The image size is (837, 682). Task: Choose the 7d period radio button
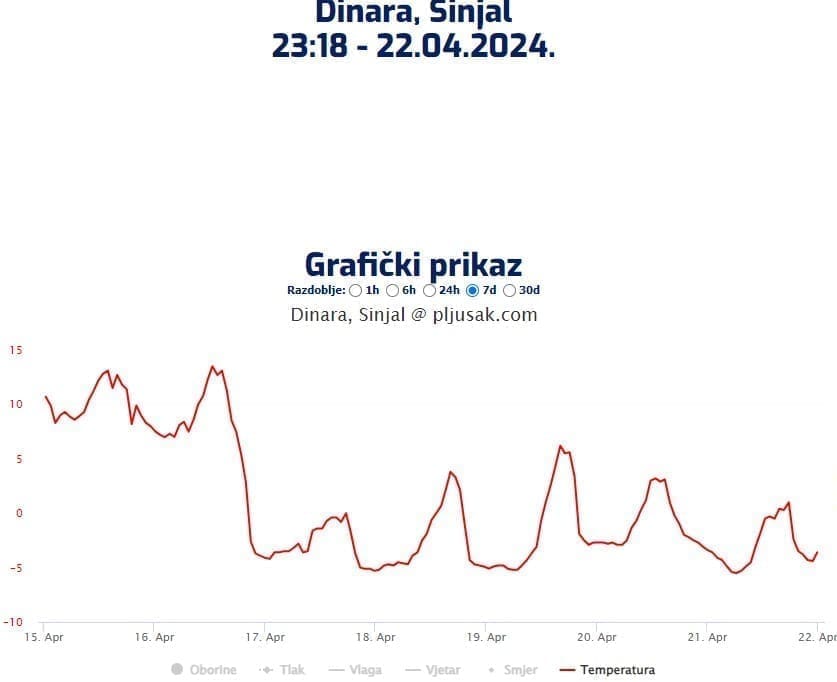coord(473,291)
